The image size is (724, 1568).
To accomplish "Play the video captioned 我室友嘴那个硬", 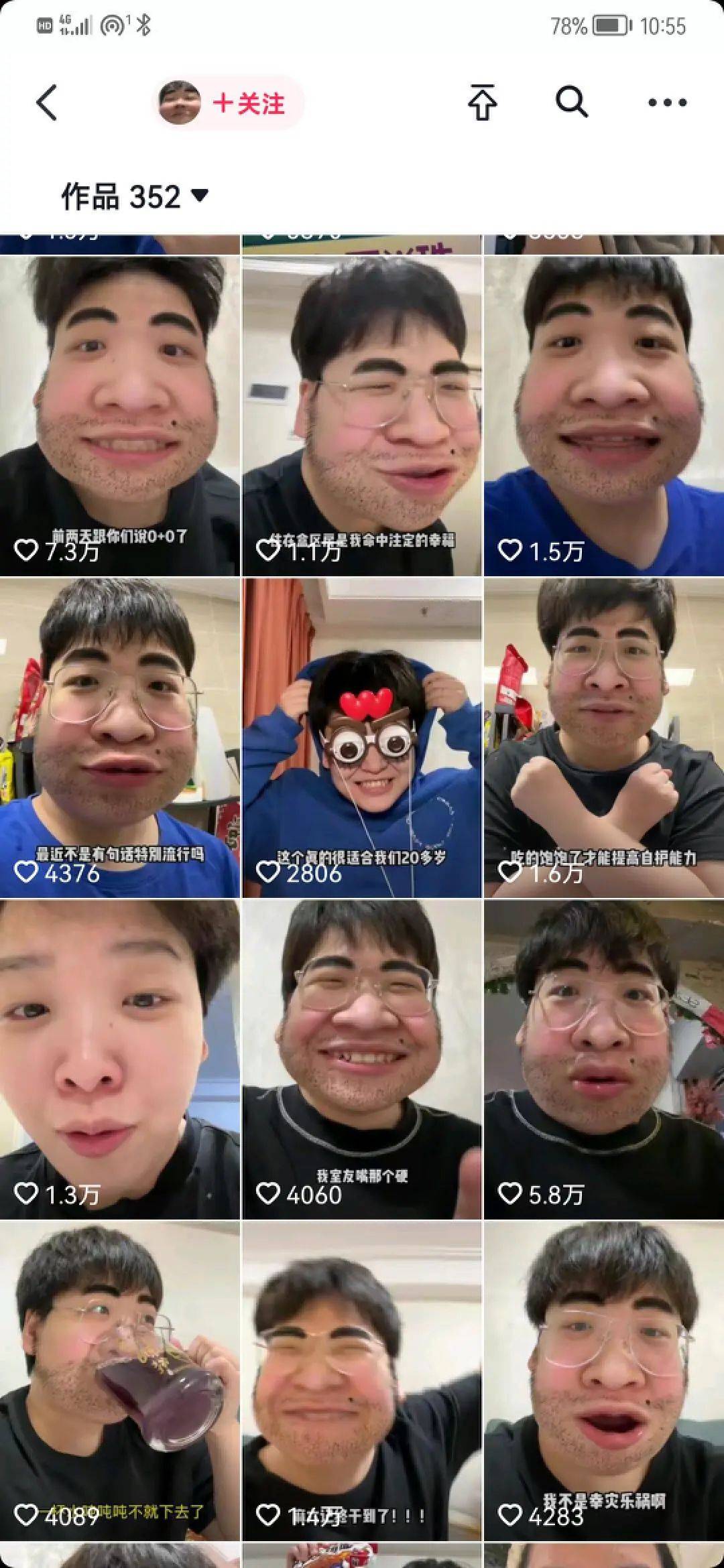I will 361,1059.
